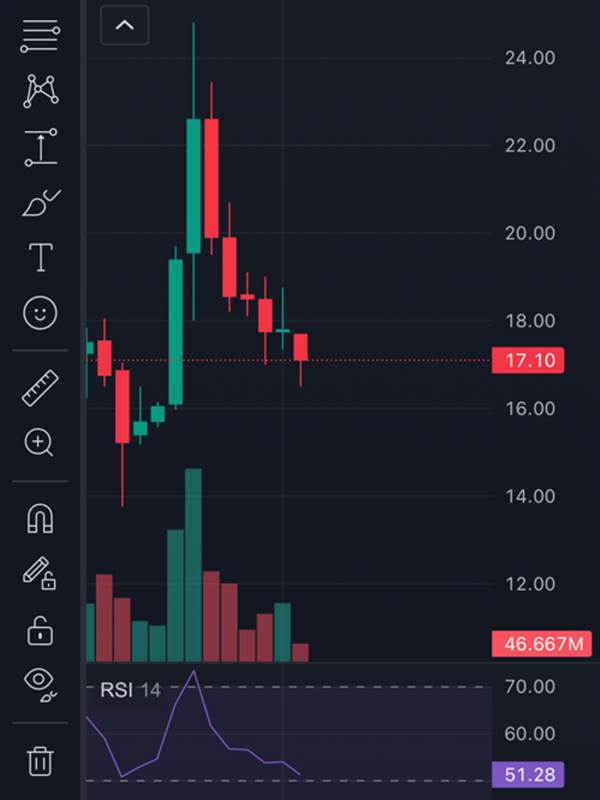Collapse the chart legend with up arrow

point(124,26)
